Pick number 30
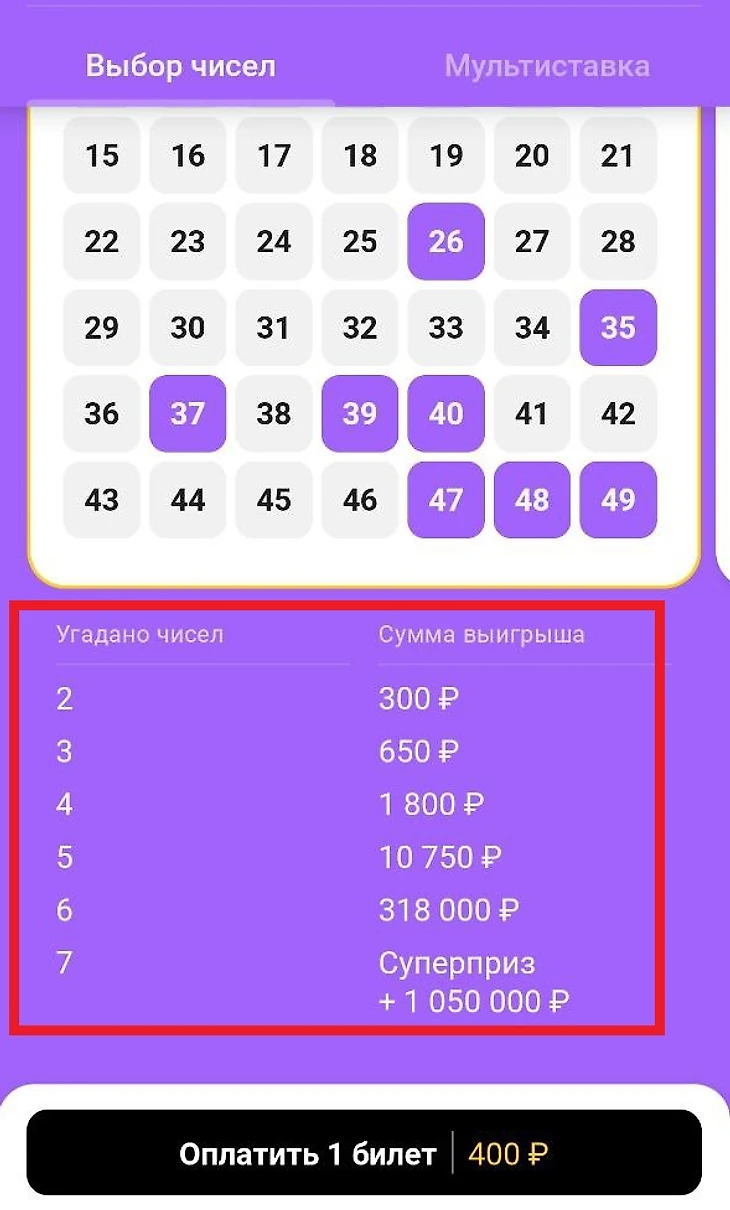730x1210 pixels. click(188, 327)
